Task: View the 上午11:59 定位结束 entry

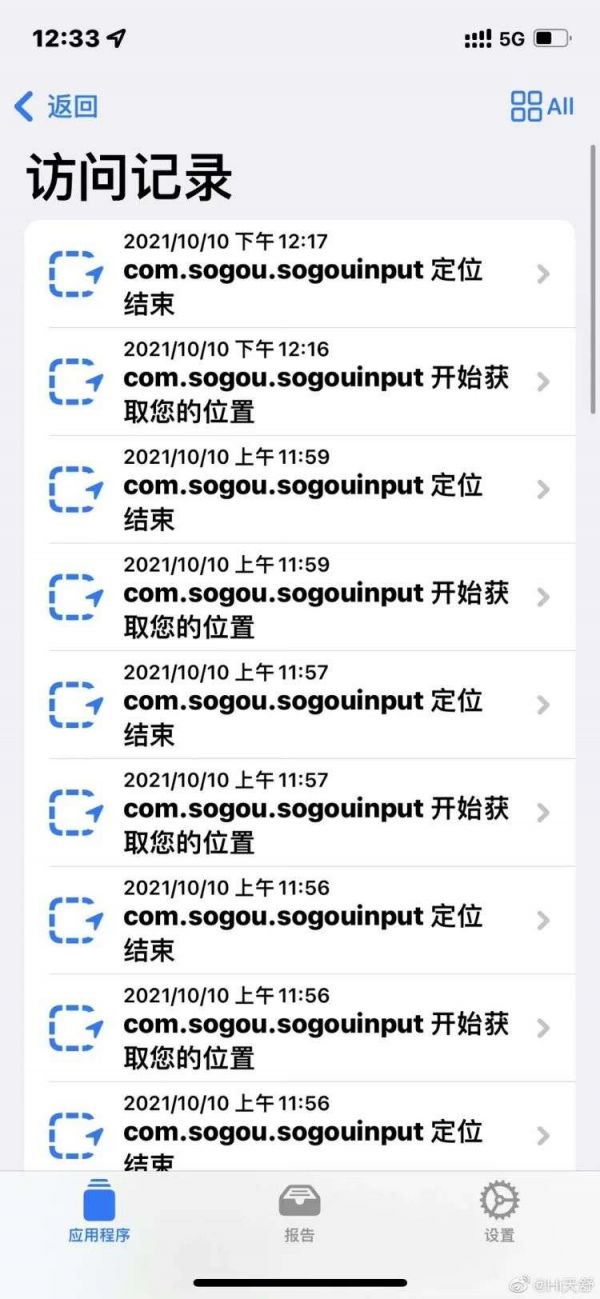Action: 300,489
